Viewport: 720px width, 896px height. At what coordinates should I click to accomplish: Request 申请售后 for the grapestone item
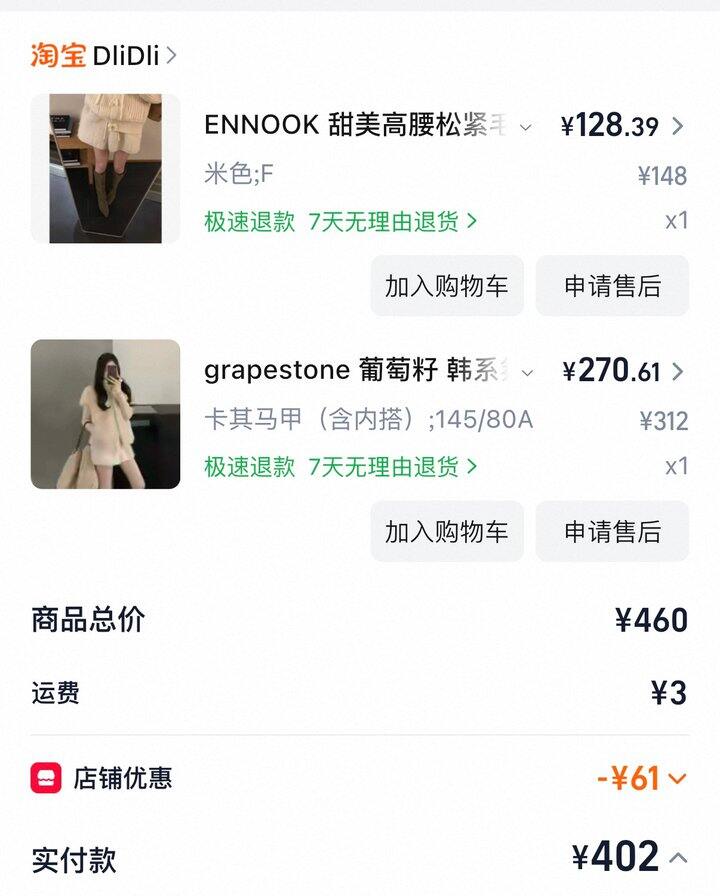[612, 532]
